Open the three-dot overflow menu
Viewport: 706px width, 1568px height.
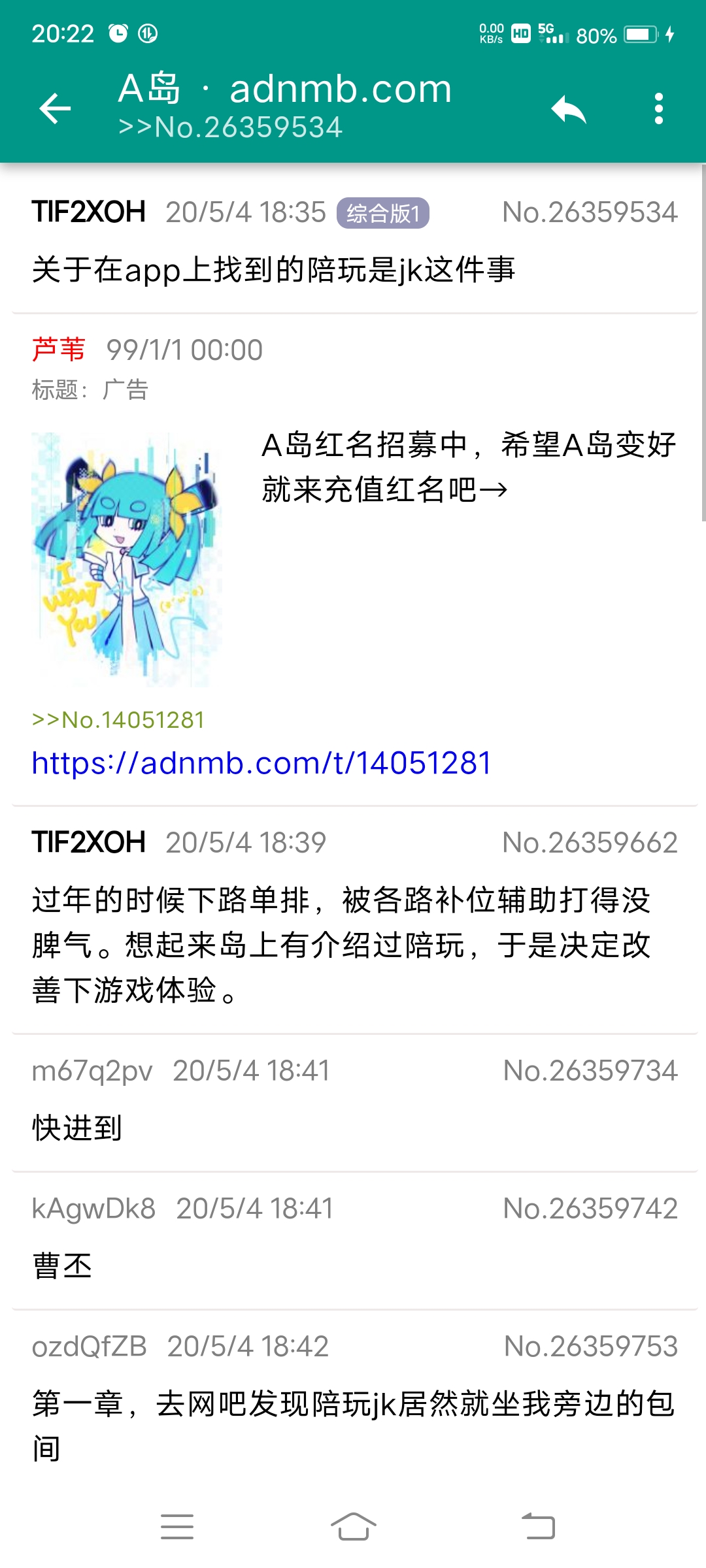(658, 108)
